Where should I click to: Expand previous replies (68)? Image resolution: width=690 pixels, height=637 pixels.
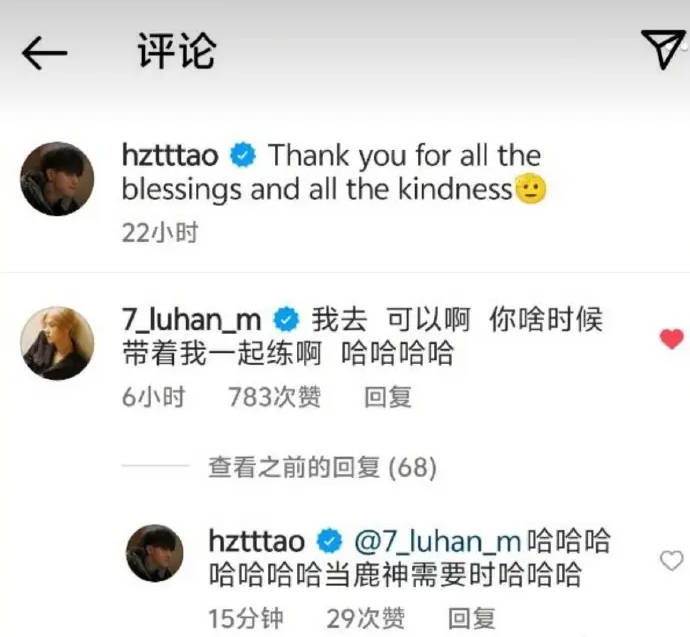pyautogui.click(x=321, y=467)
